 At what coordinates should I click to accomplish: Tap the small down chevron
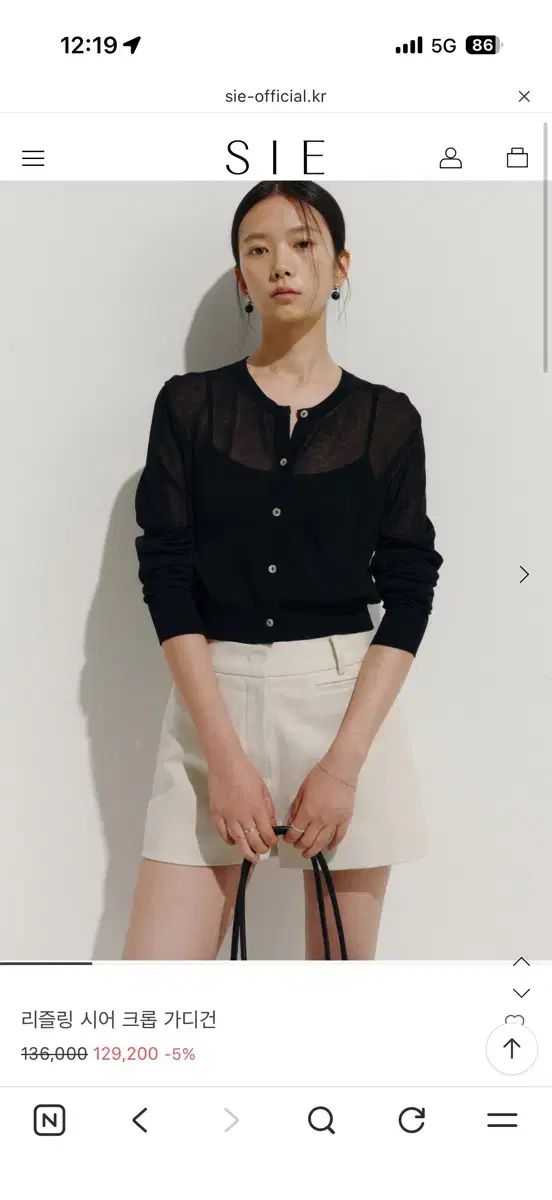coord(521,993)
